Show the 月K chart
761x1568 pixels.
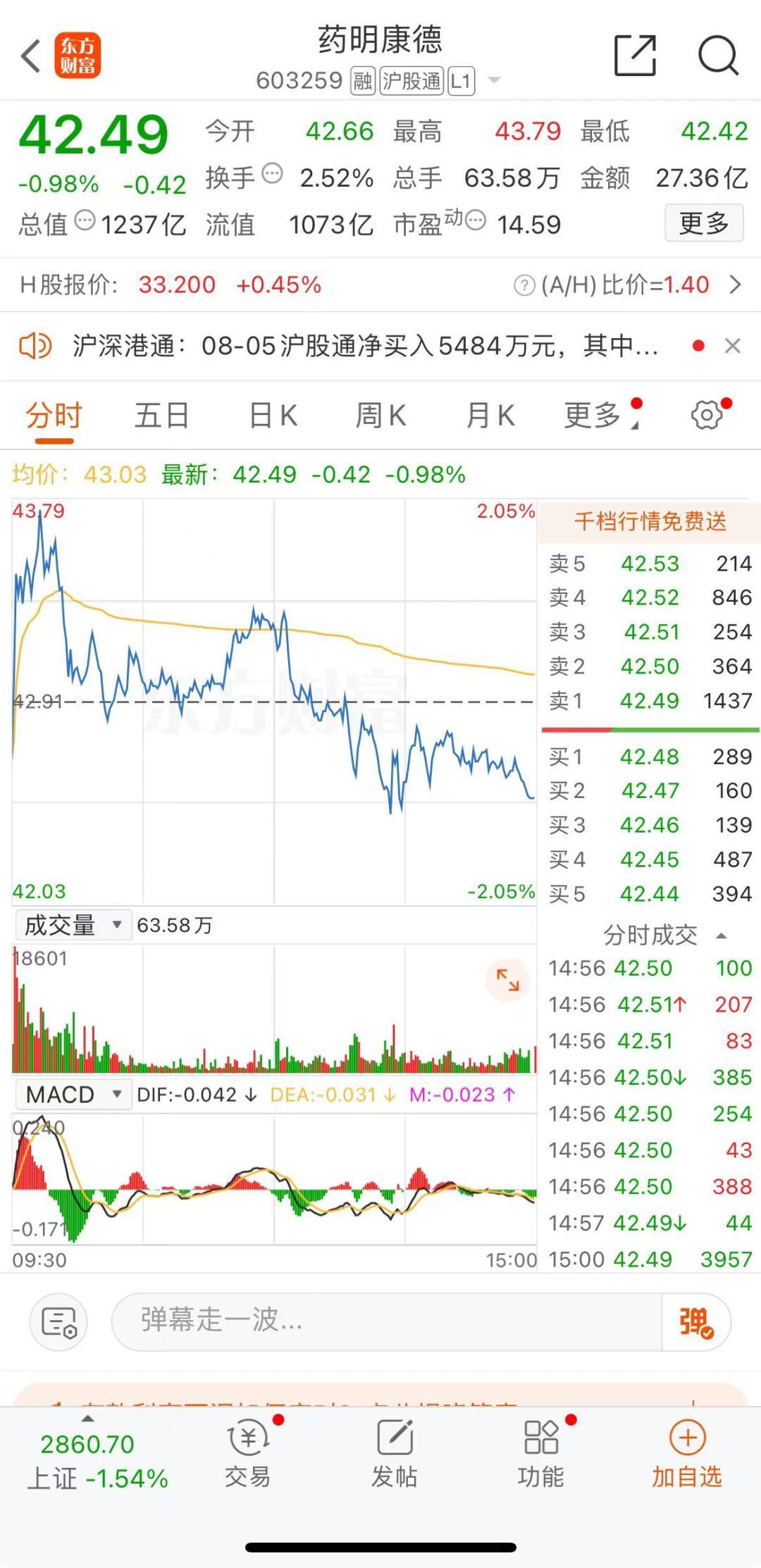490,416
